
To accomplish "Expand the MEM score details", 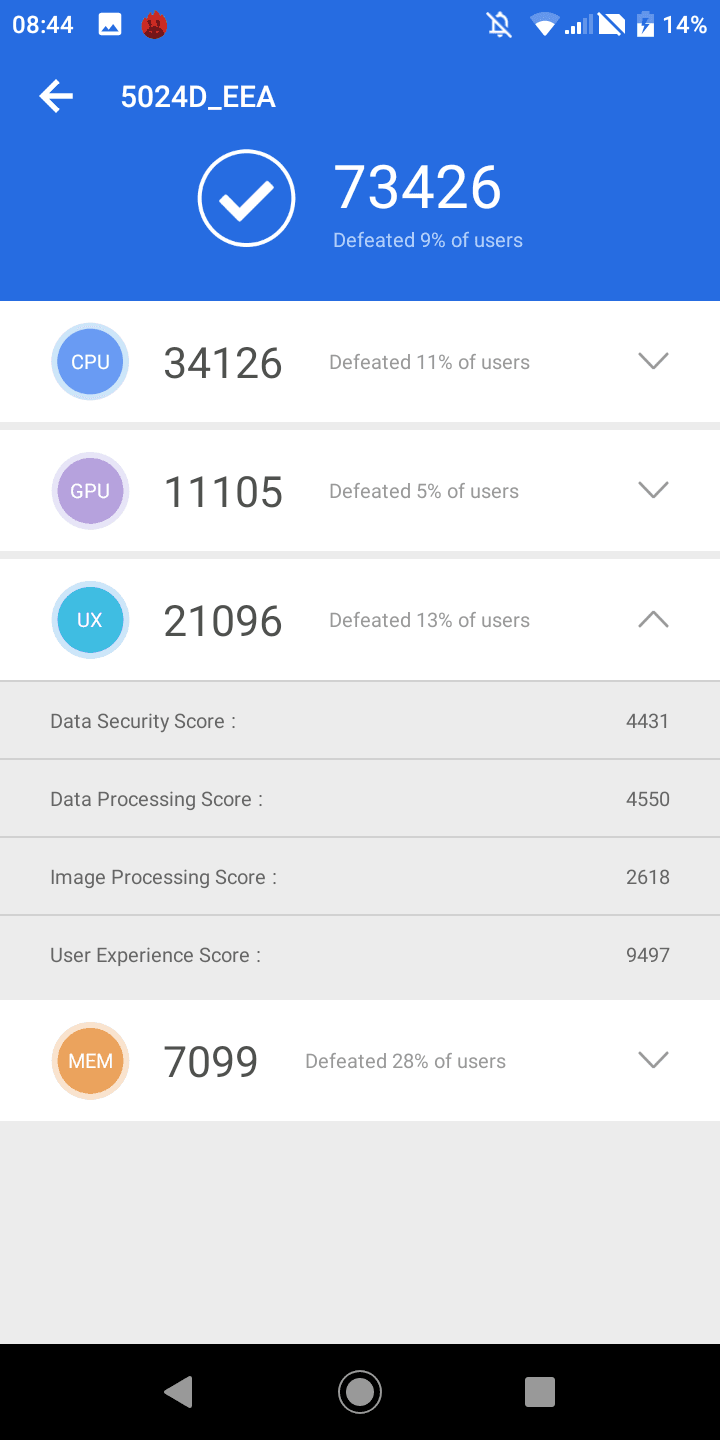I will [x=653, y=1060].
